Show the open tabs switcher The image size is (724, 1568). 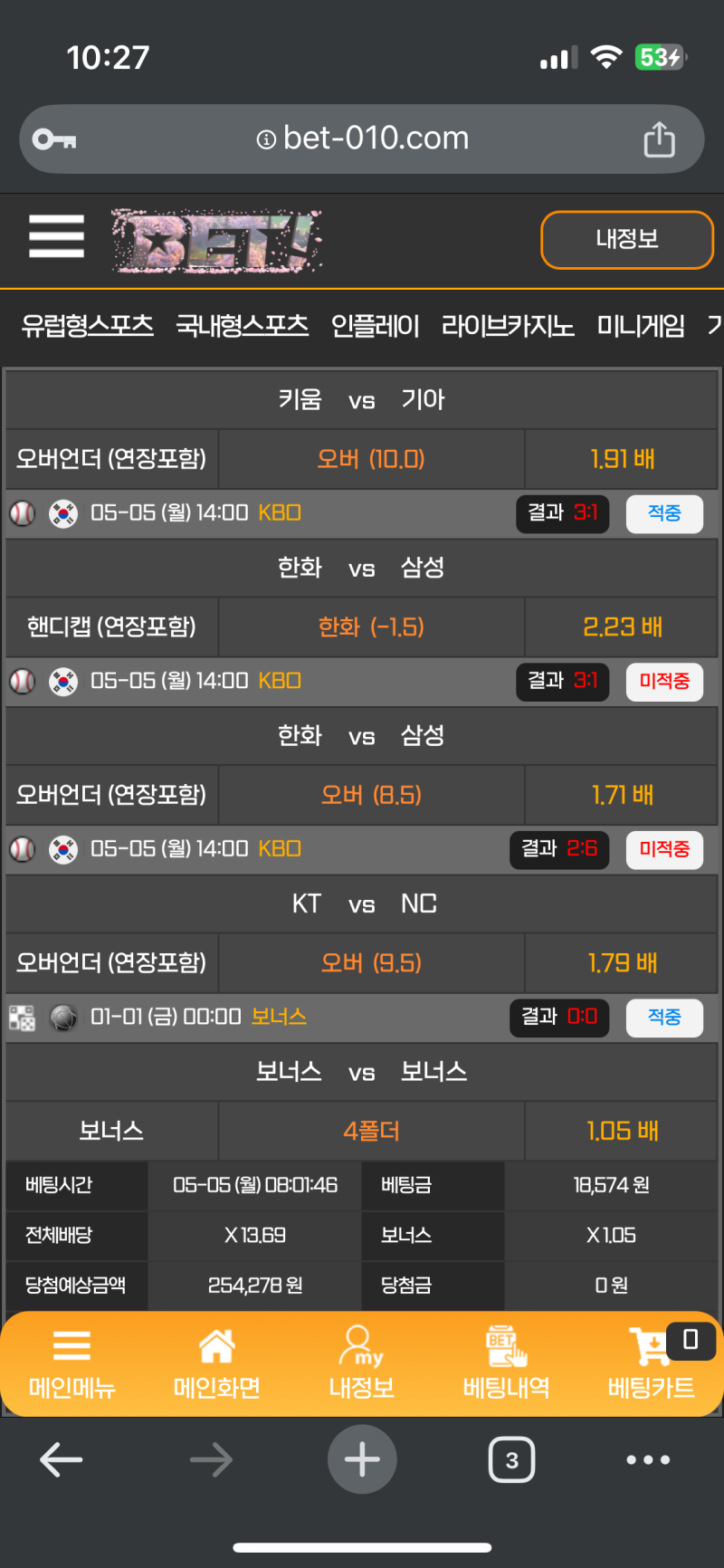pos(511,1459)
